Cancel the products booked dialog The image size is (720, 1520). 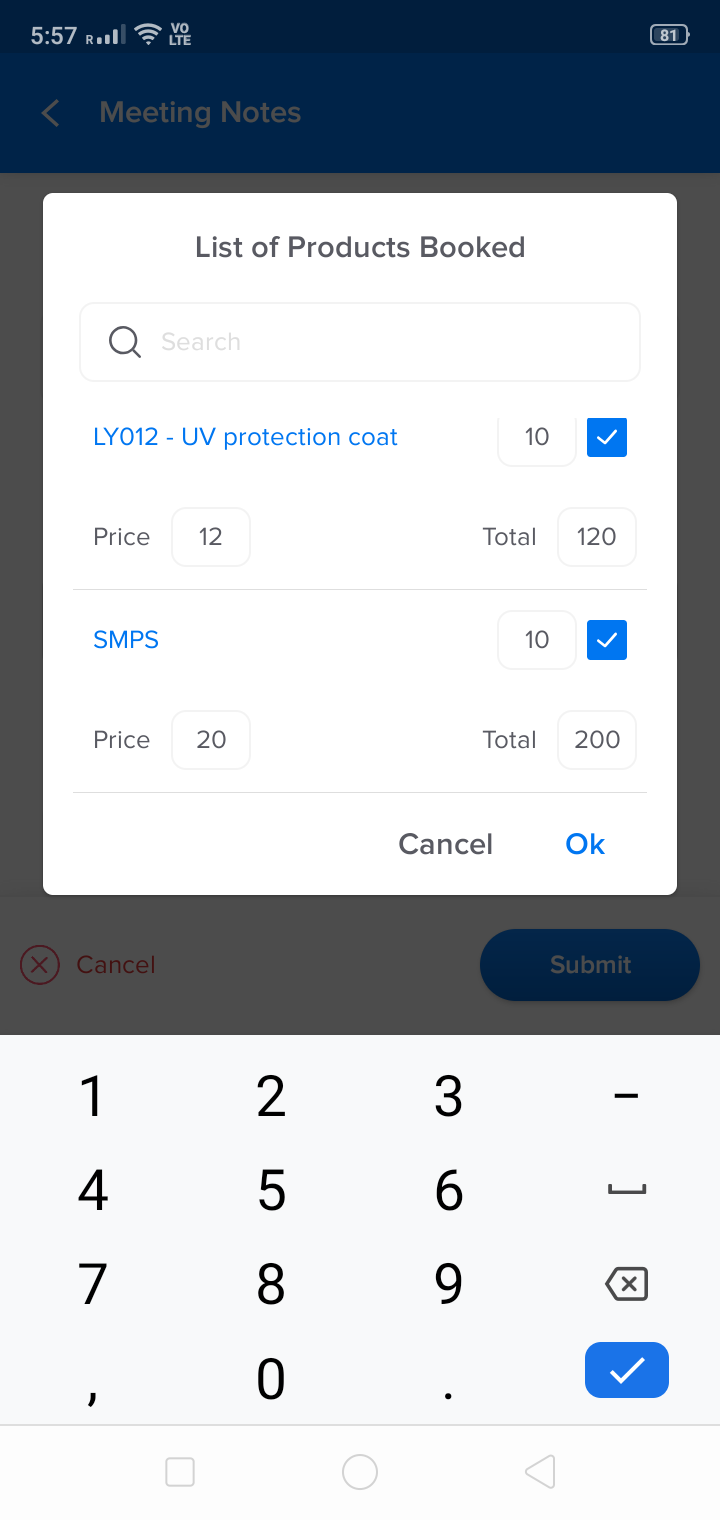coord(446,844)
